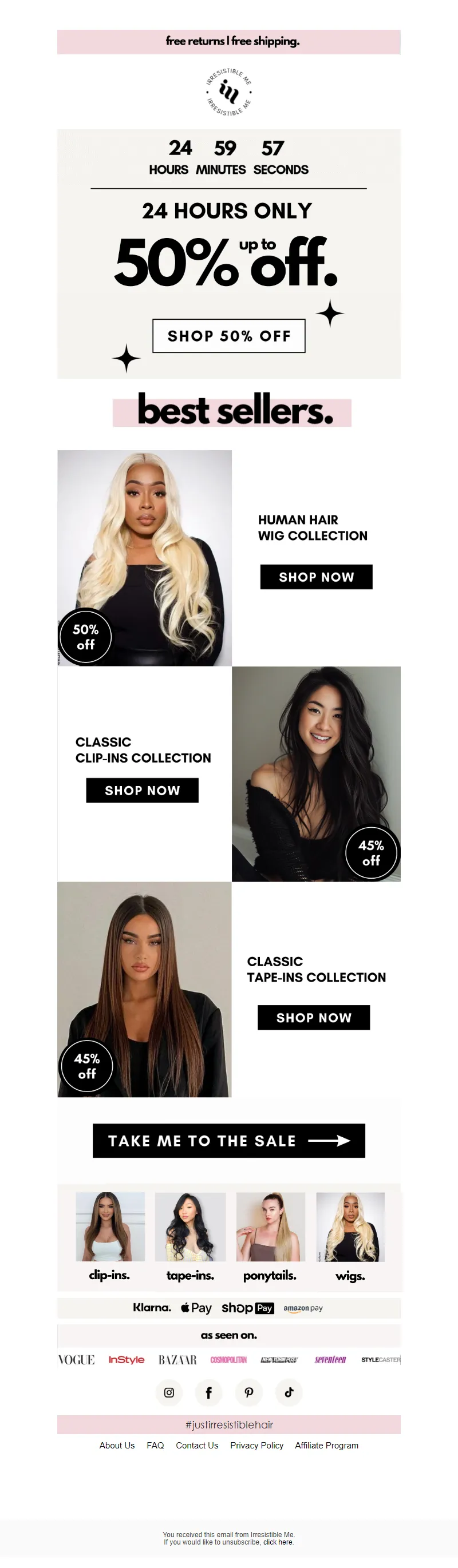Open the Pinterest icon
The height and width of the screenshot is (1568, 458).
pyautogui.click(x=248, y=1392)
